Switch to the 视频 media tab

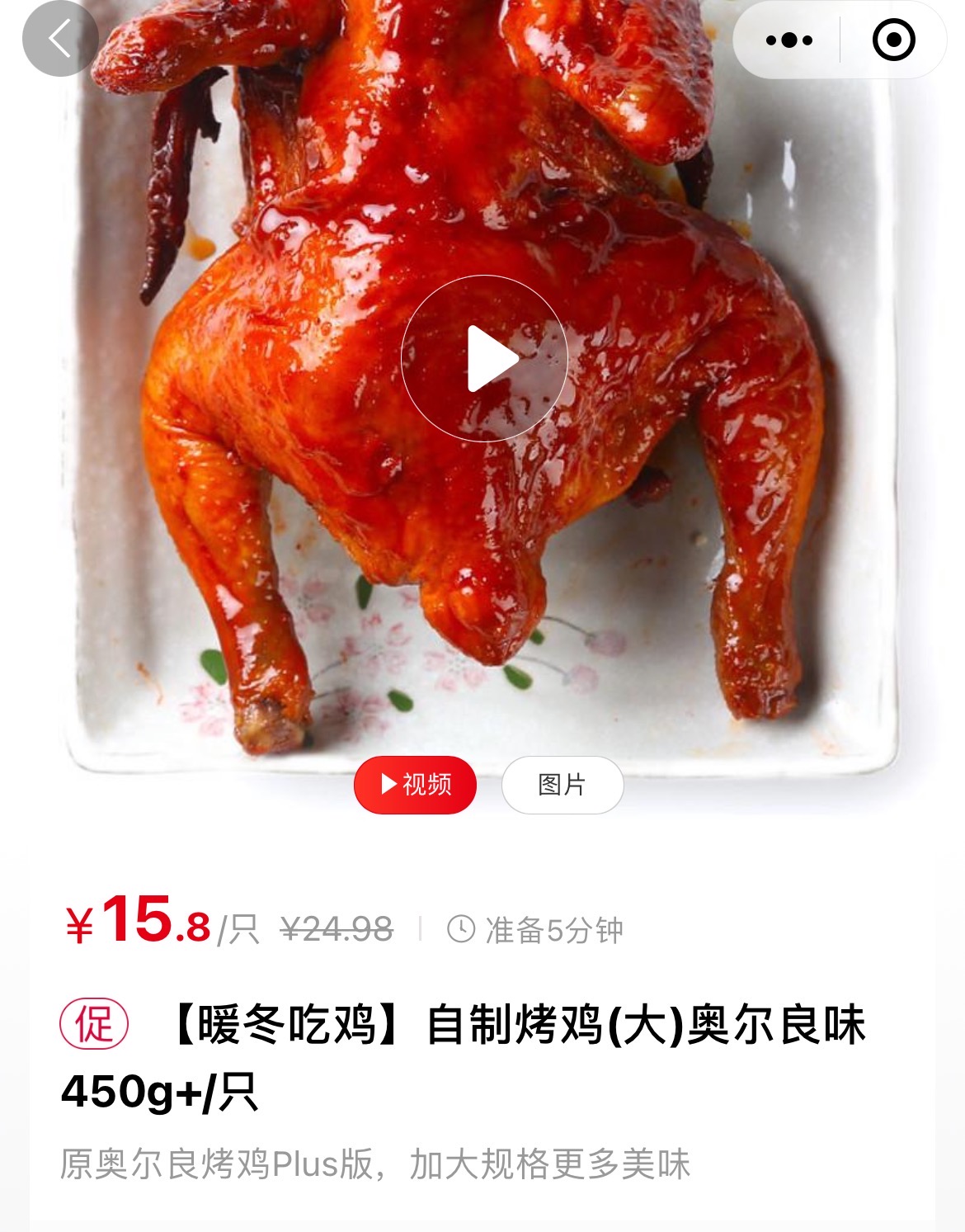point(415,784)
